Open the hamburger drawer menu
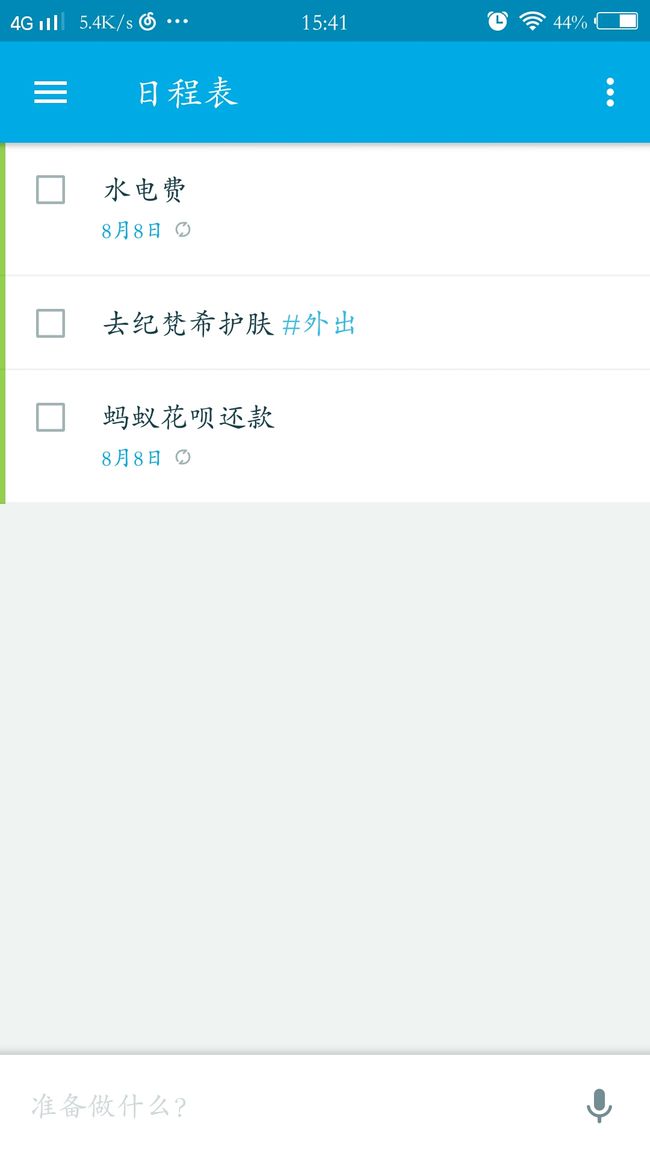This screenshot has height=1156, width=650. click(50, 92)
